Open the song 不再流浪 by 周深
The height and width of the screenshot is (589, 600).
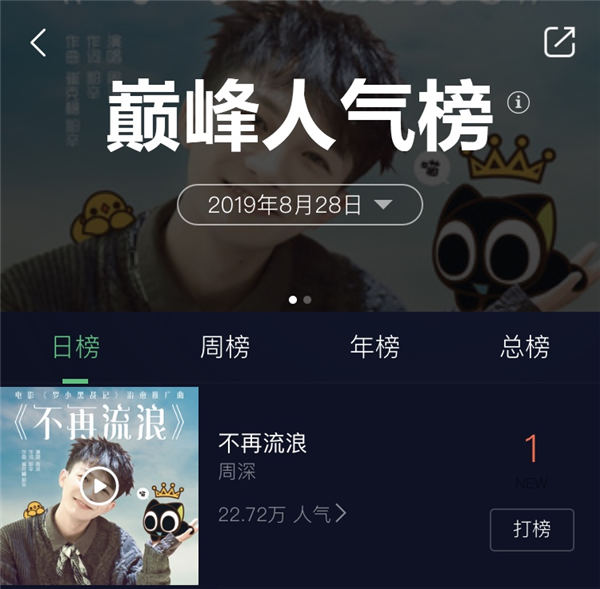(x=262, y=444)
